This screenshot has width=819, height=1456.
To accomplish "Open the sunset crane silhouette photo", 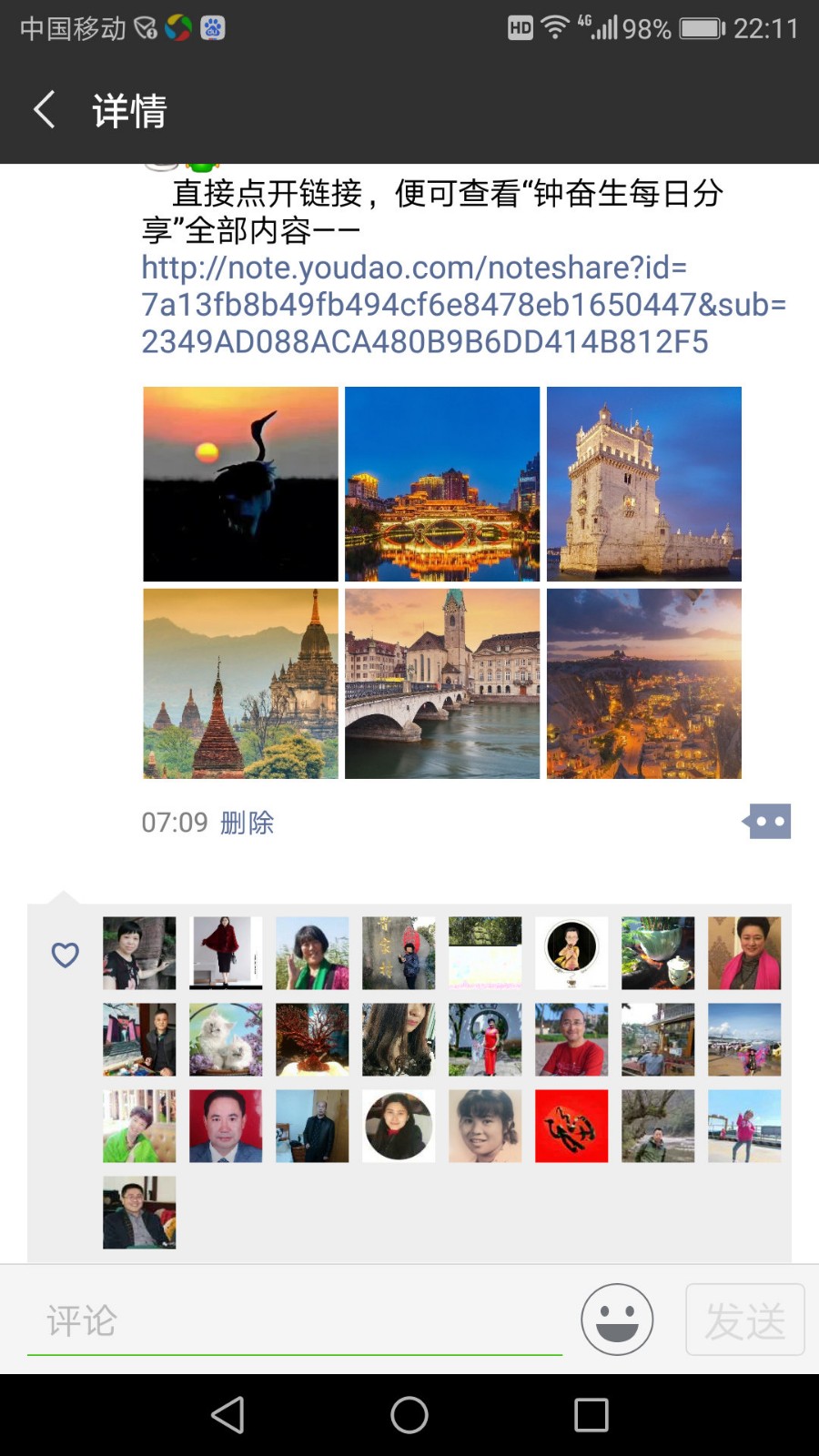I will tap(240, 483).
